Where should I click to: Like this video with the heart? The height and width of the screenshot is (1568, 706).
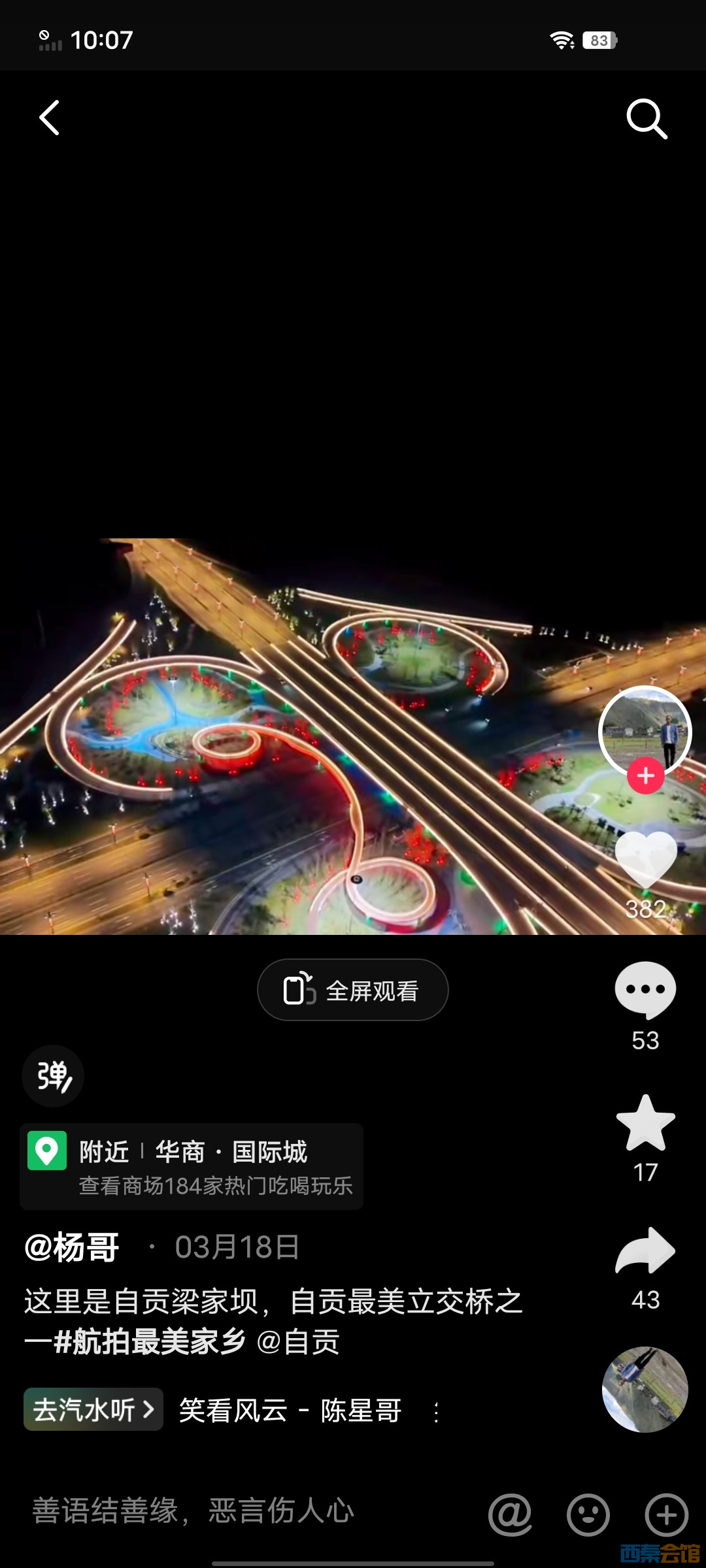point(646,860)
